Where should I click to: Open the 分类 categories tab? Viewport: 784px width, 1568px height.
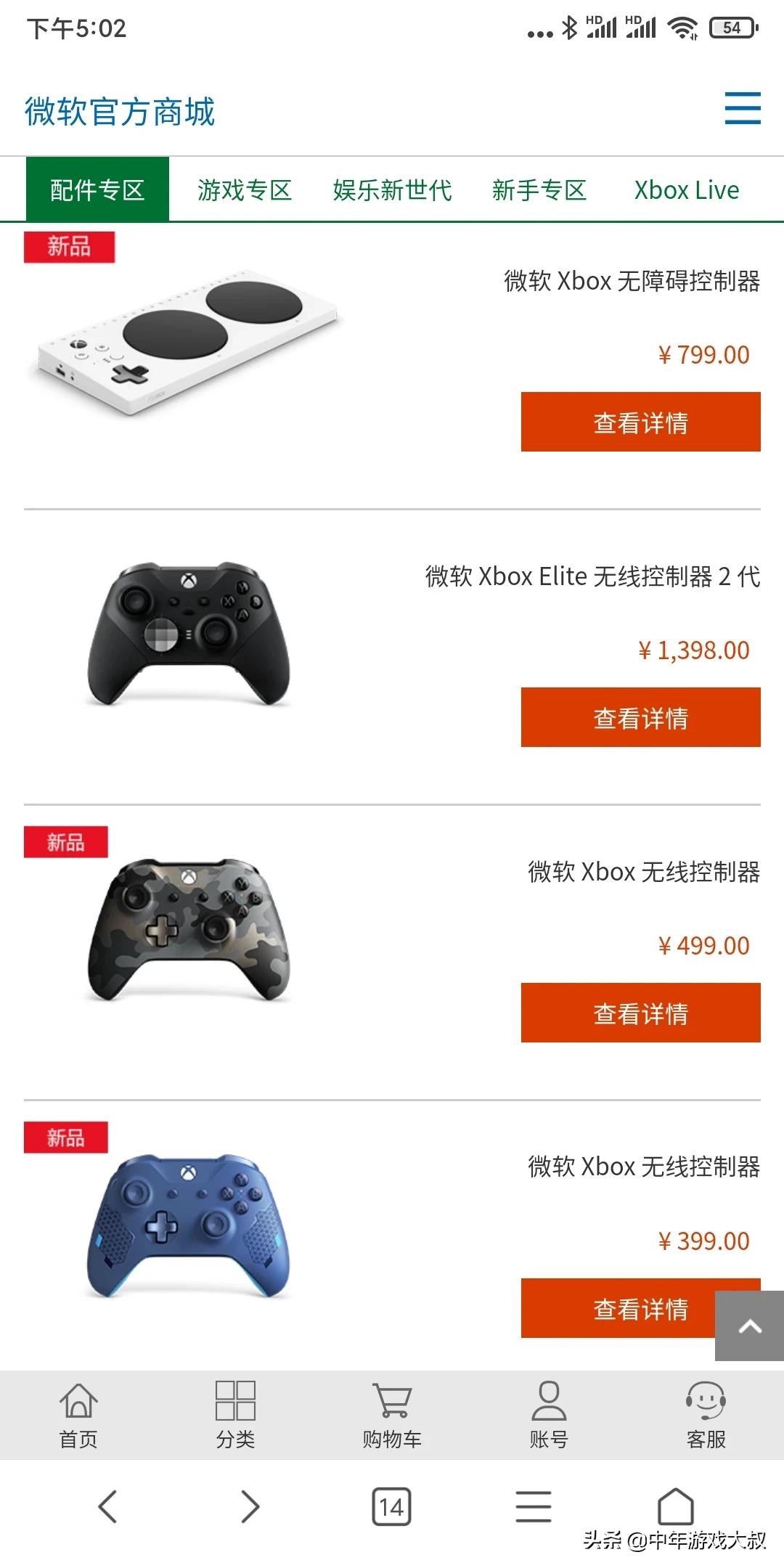235,1415
